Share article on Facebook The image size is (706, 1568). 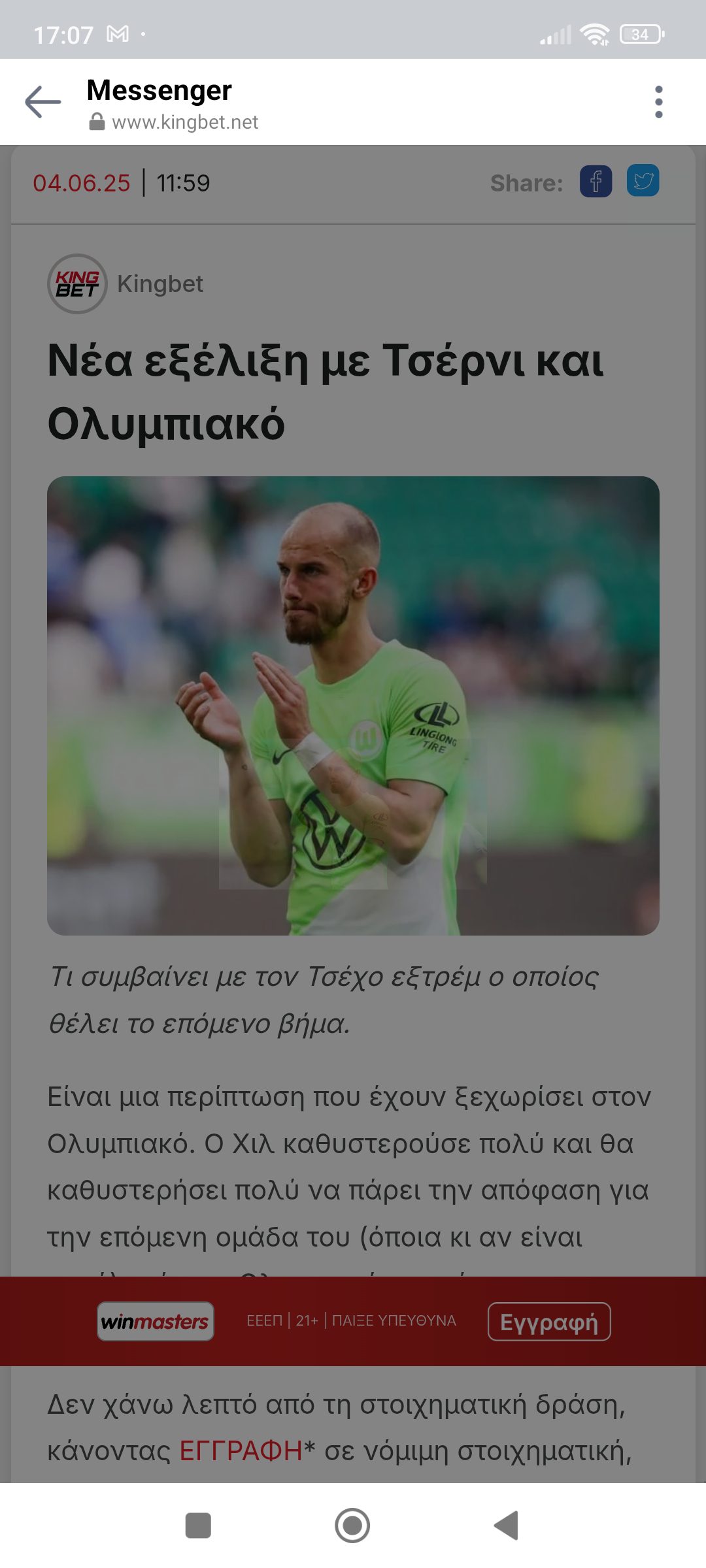coord(596,182)
